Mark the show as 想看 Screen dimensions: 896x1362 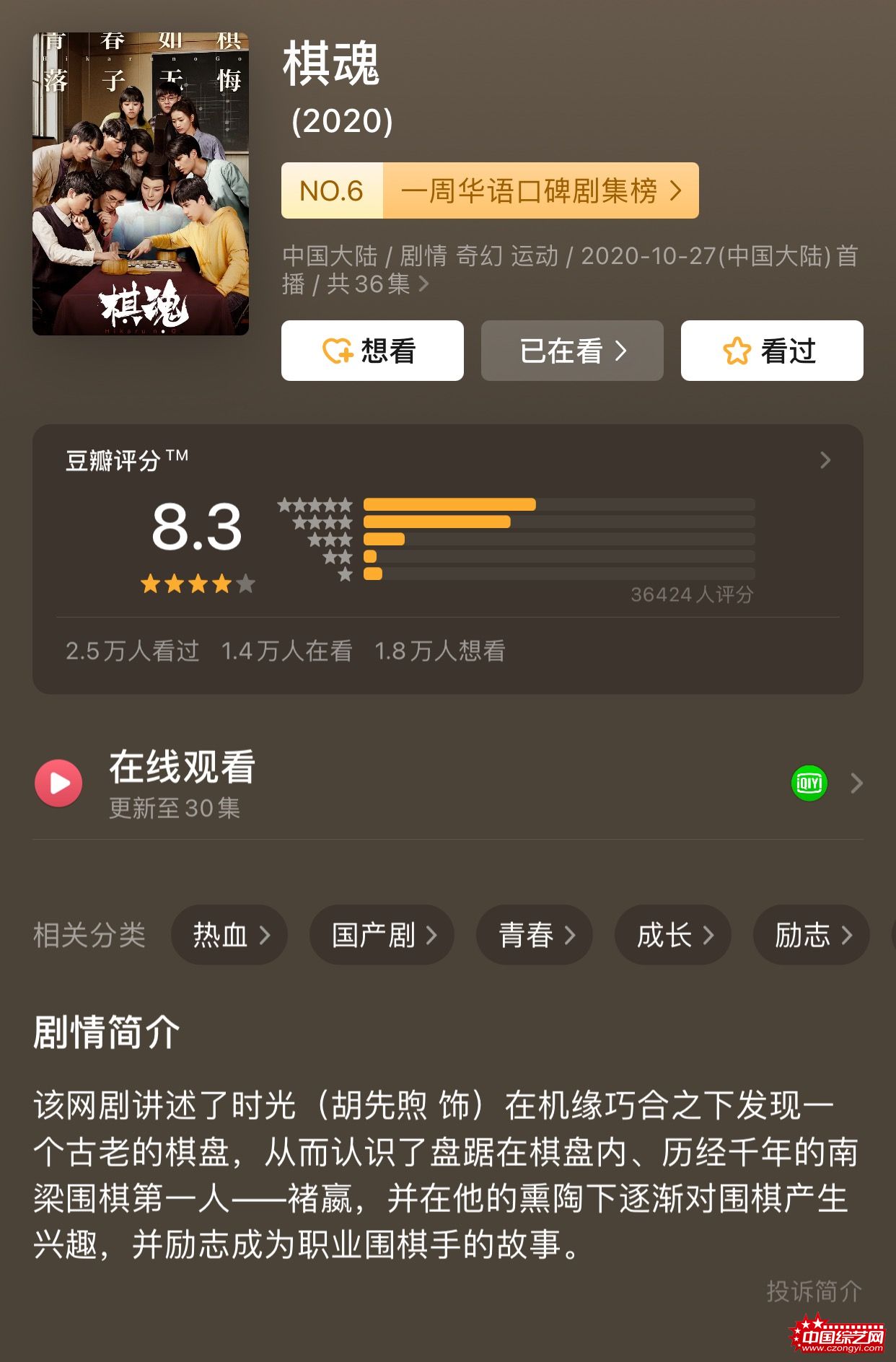coord(372,351)
